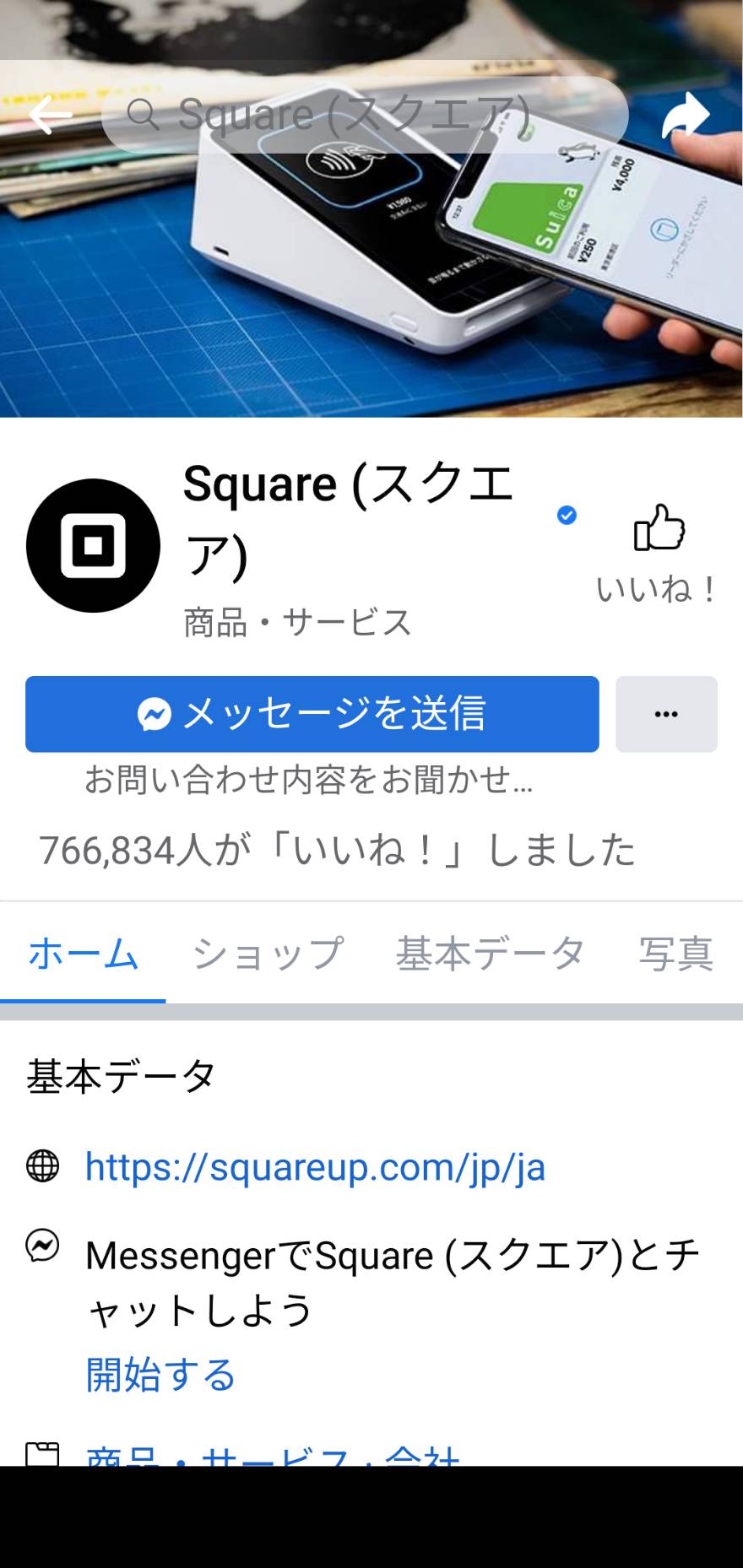Open the three-dot more options button
Screen dimensions: 743x1568
pos(666,714)
